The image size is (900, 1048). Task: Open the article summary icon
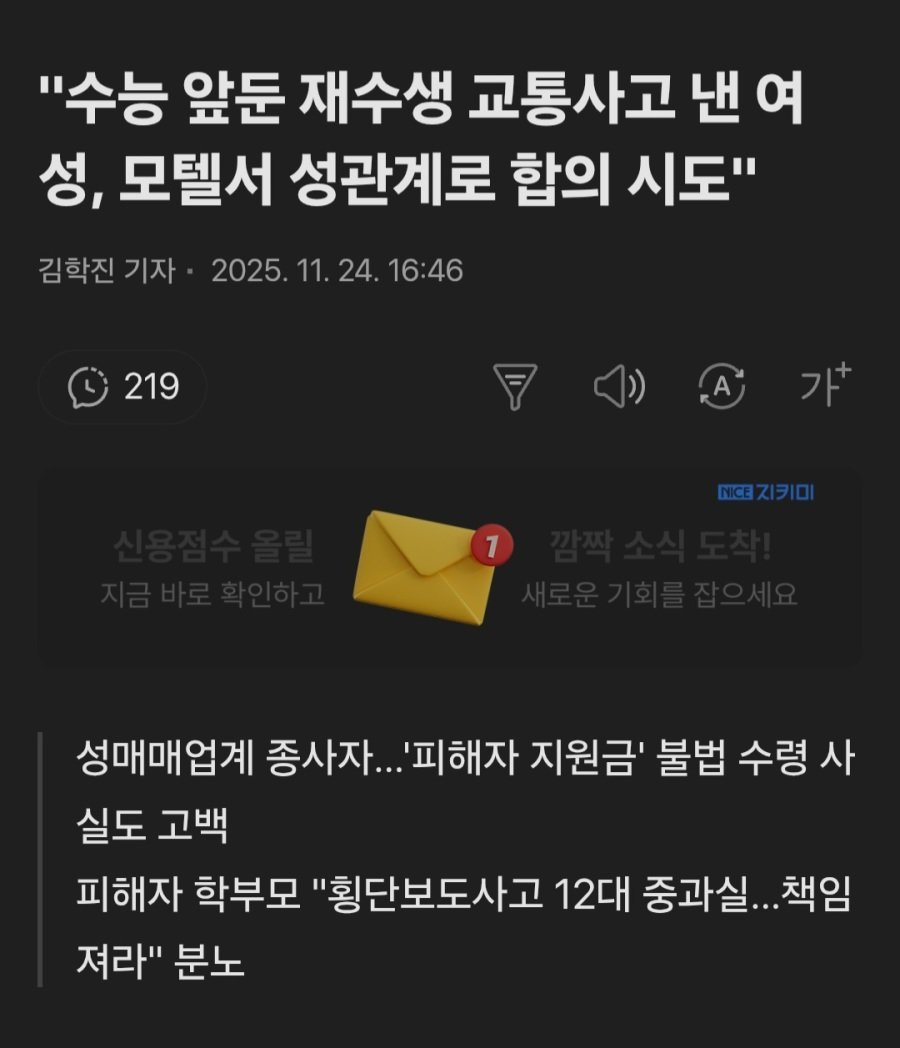516,386
